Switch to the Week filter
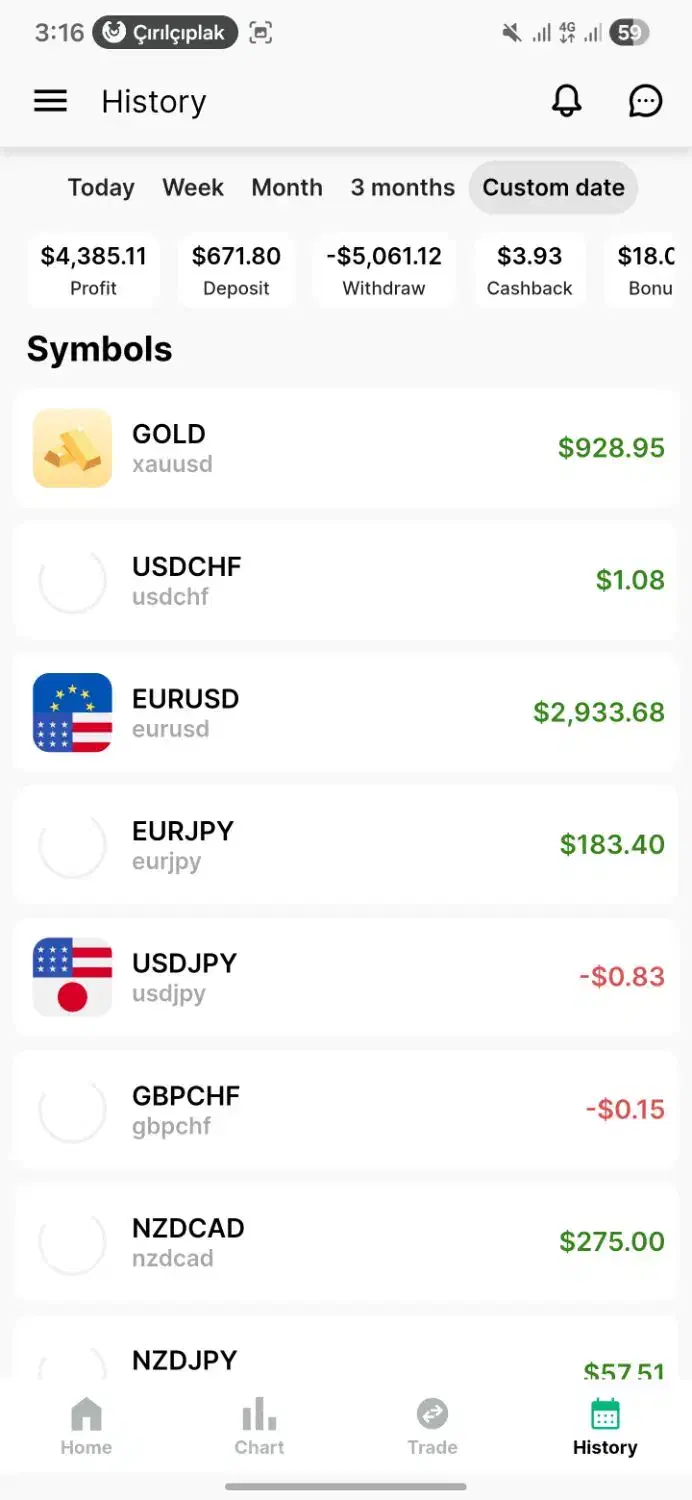Screen dimensions: 692x1500 pyautogui.click(x=193, y=188)
